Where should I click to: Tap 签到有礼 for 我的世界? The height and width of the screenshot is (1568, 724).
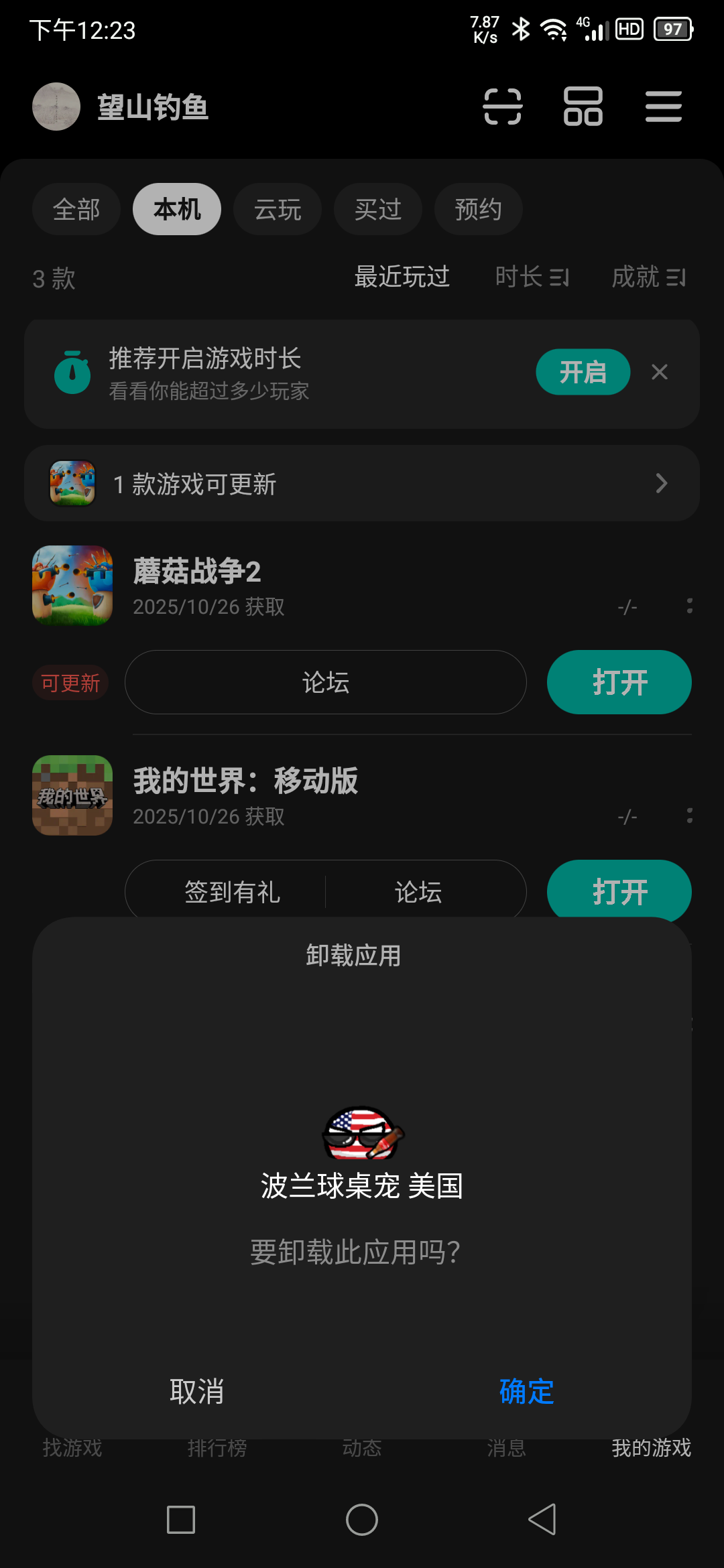232,892
